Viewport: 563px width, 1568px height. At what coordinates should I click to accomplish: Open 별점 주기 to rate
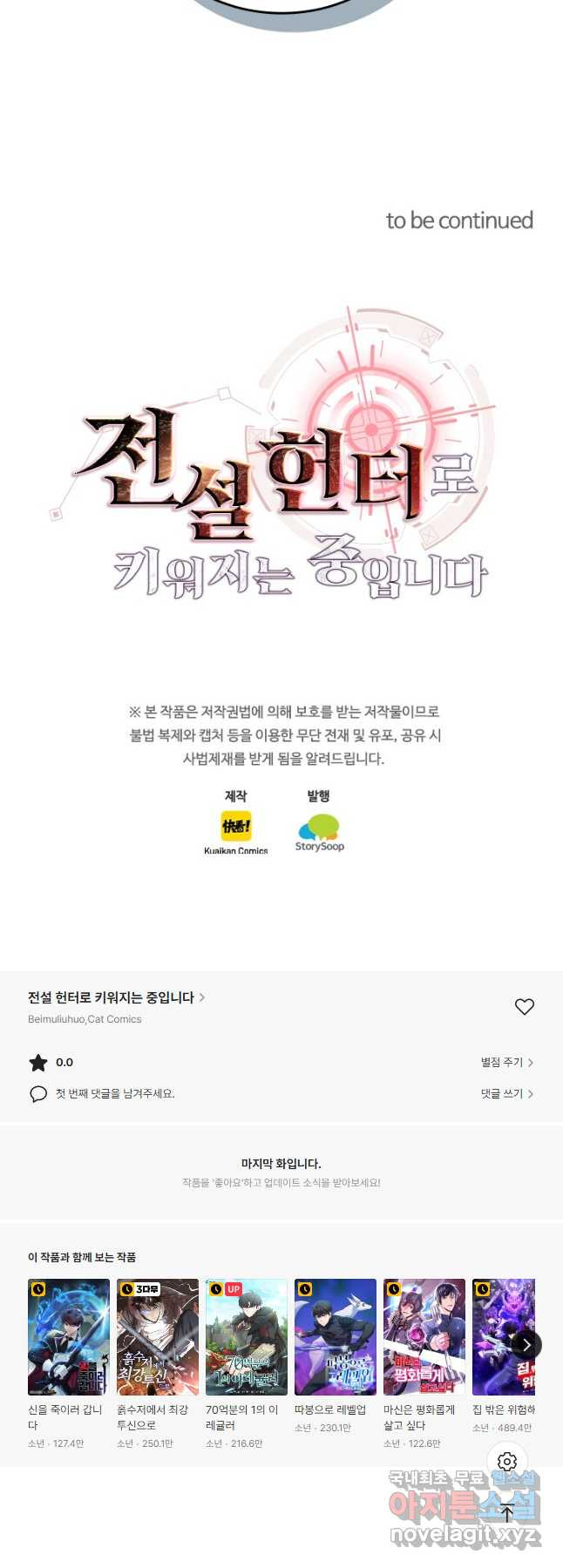[506, 1062]
